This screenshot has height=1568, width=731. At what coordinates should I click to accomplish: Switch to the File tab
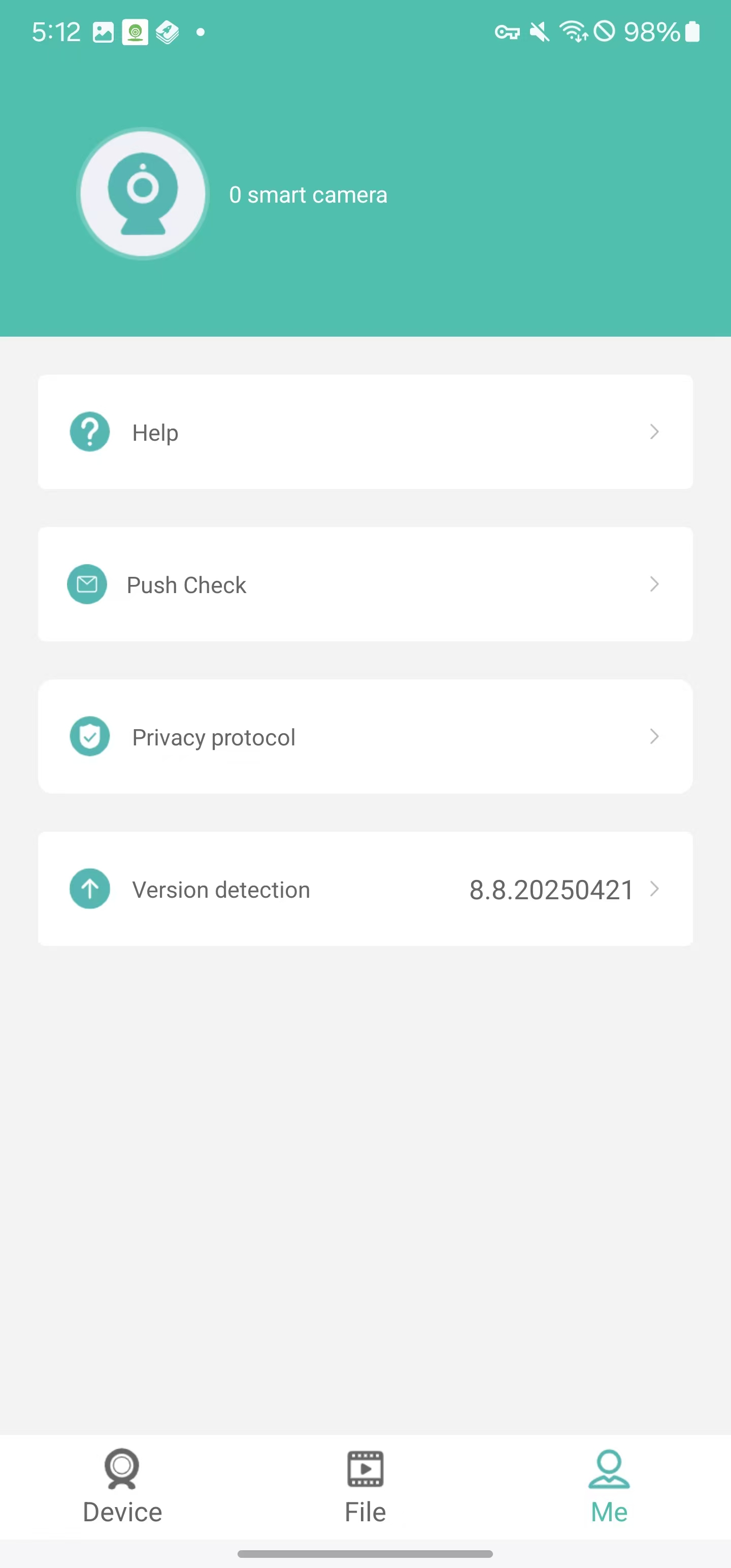point(365,1485)
